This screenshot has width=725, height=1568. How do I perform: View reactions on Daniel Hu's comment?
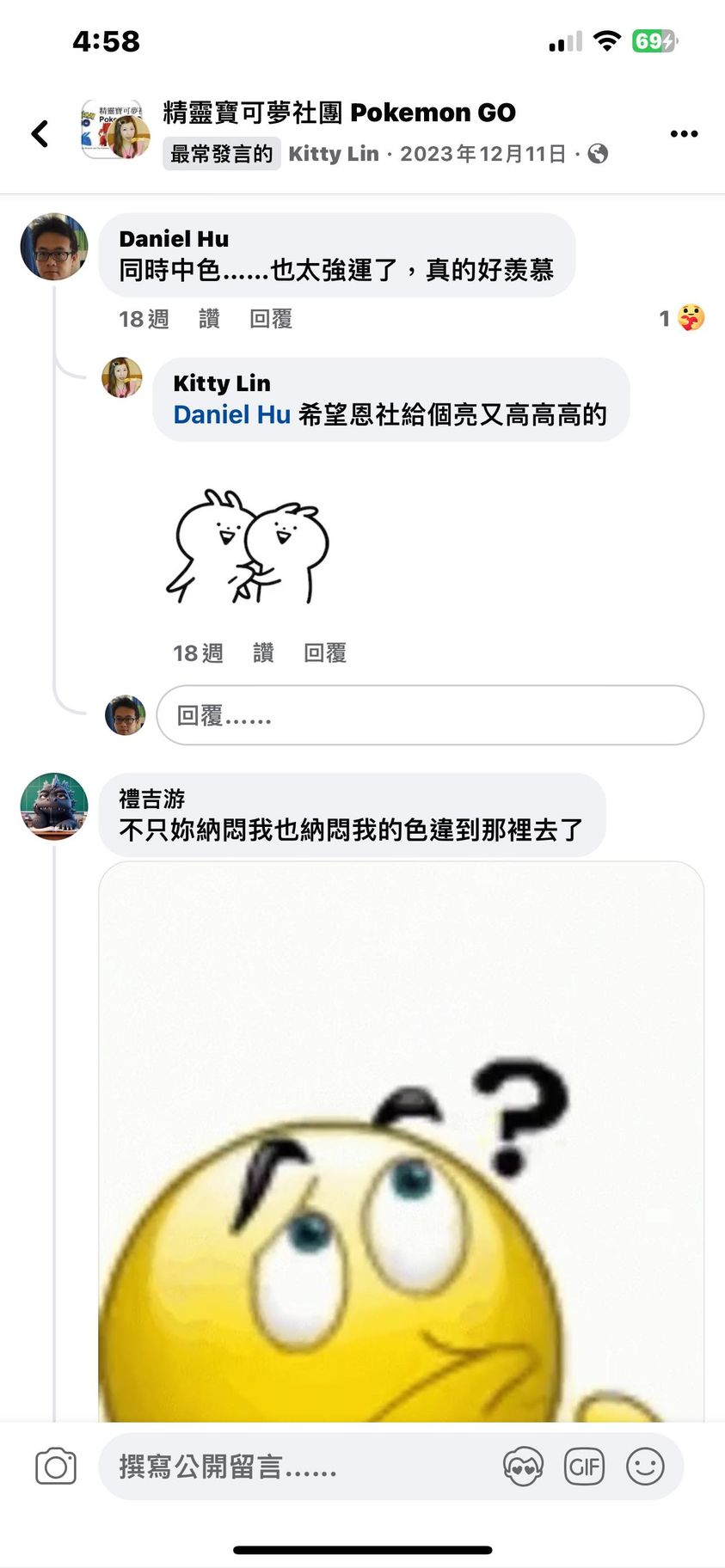click(x=682, y=319)
